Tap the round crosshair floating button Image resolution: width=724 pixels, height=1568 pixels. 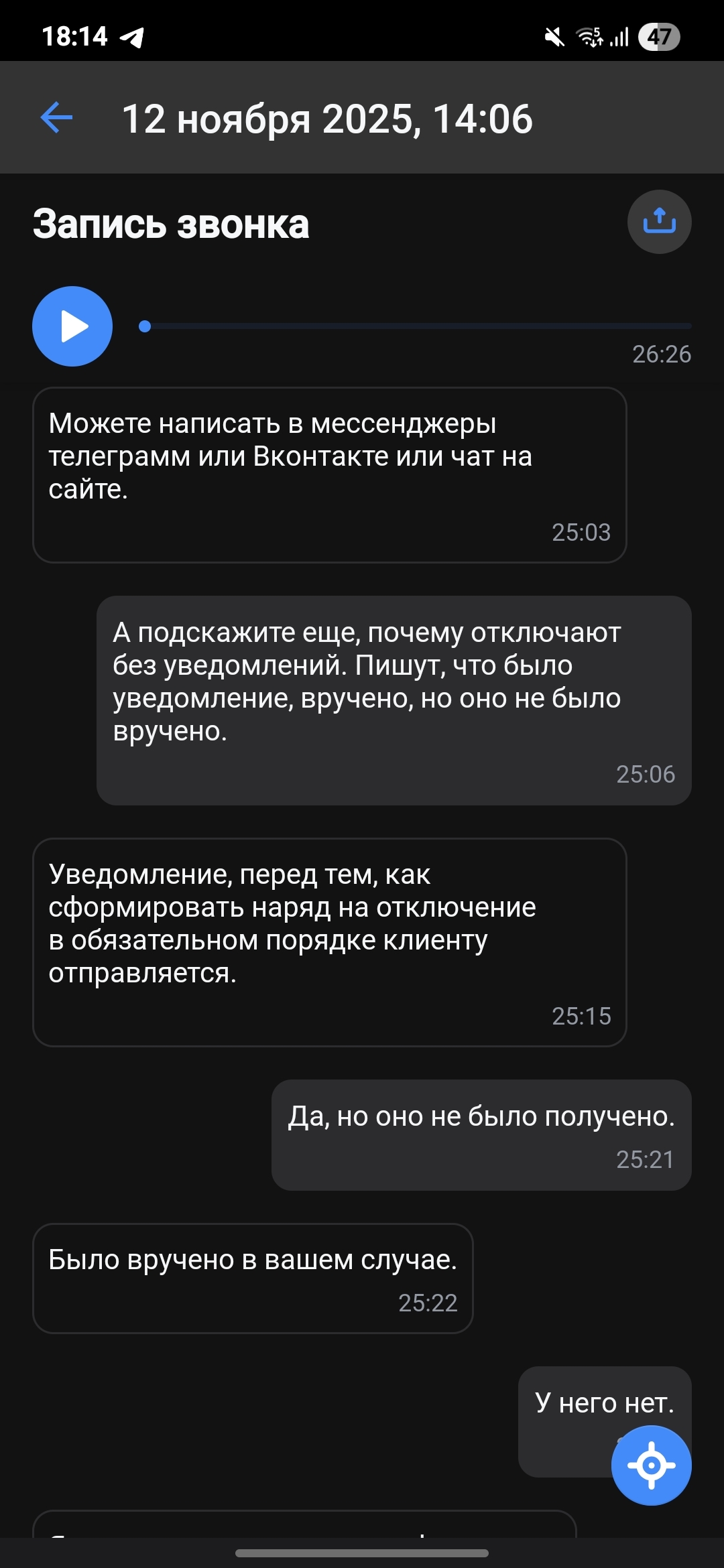click(651, 1465)
